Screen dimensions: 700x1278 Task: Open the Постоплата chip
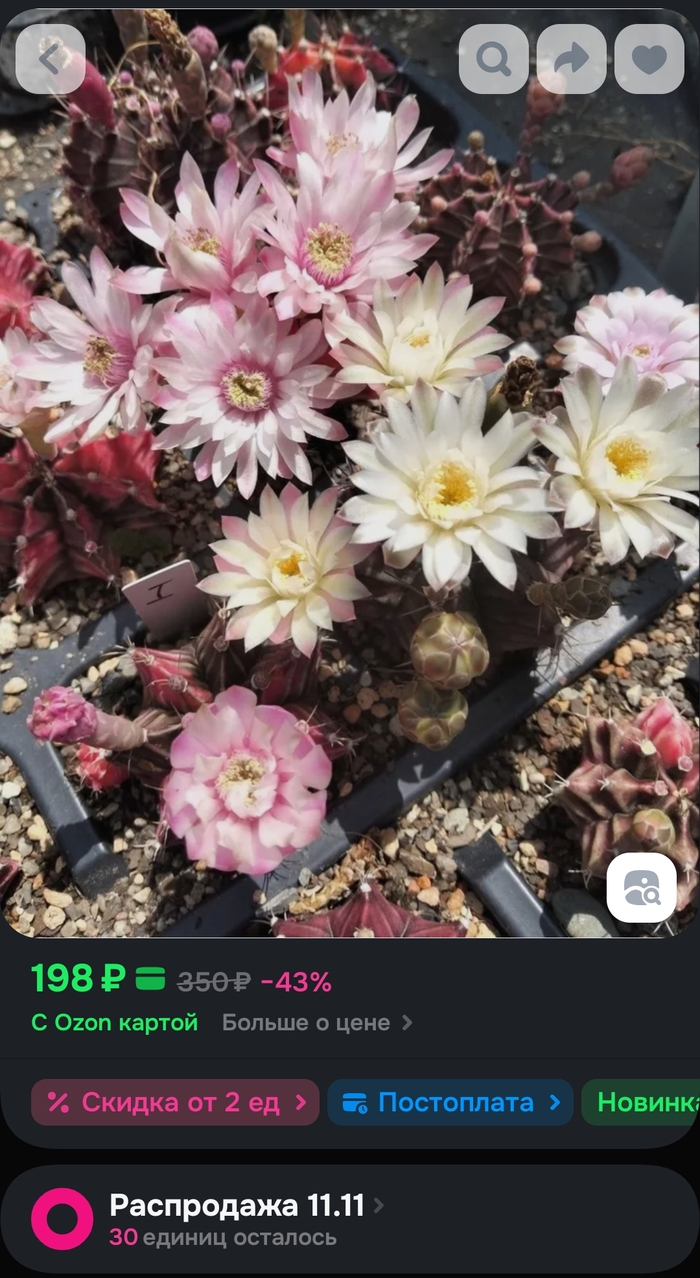tap(450, 1102)
